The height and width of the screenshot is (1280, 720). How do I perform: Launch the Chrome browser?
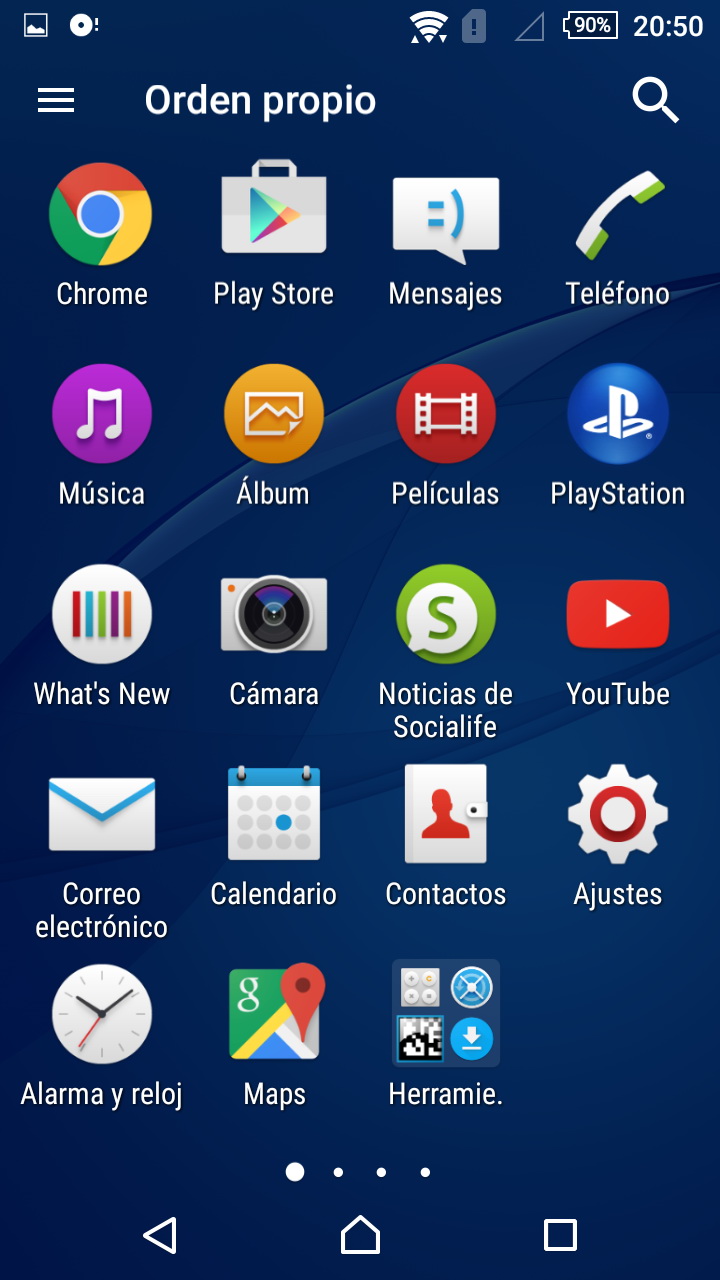(101, 215)
